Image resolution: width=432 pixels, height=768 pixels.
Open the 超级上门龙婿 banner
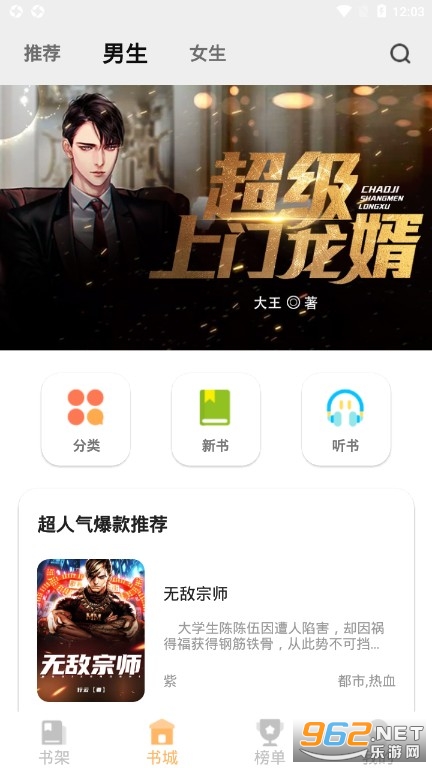(x=216, y=217)
